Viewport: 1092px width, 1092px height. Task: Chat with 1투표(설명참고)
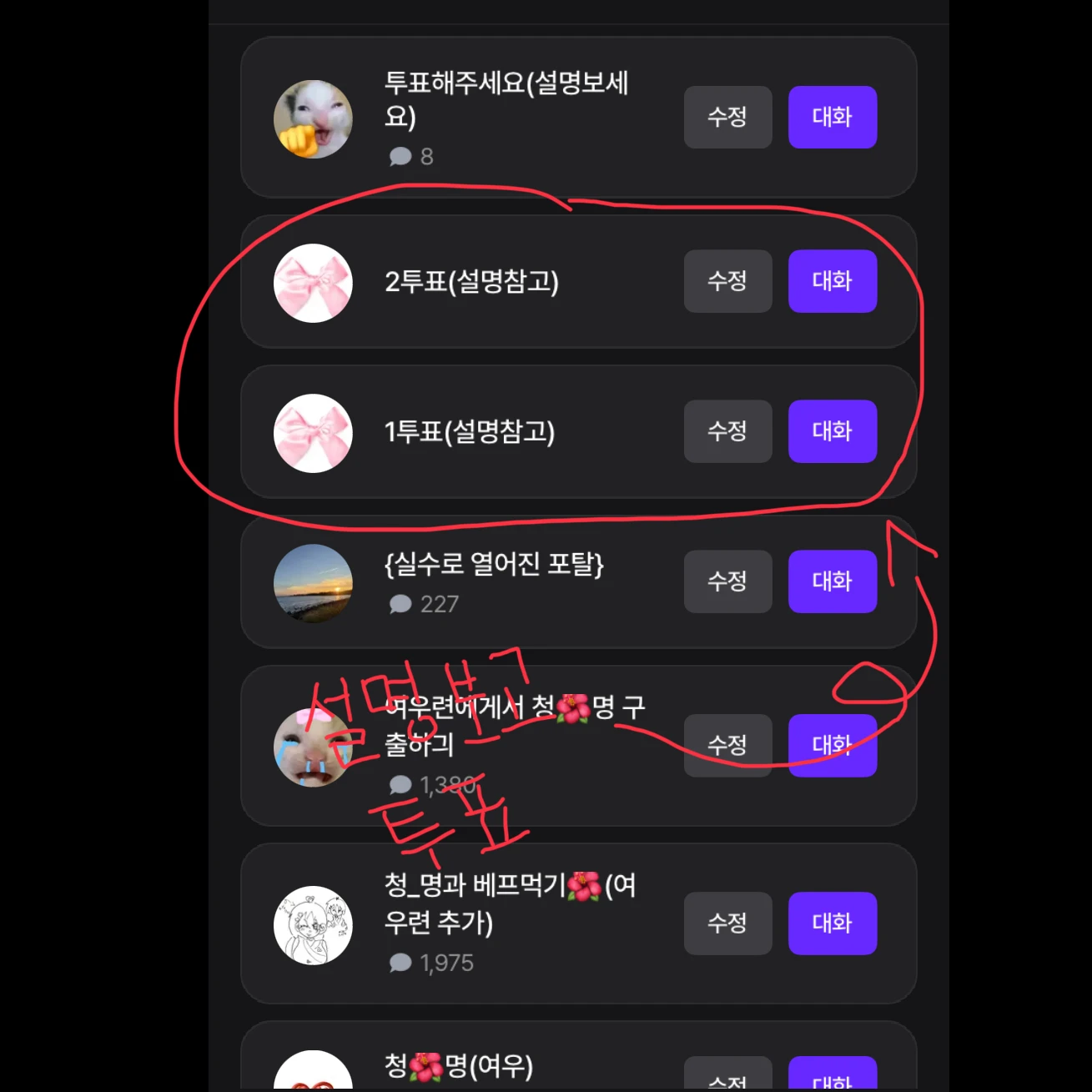point(832,431)
